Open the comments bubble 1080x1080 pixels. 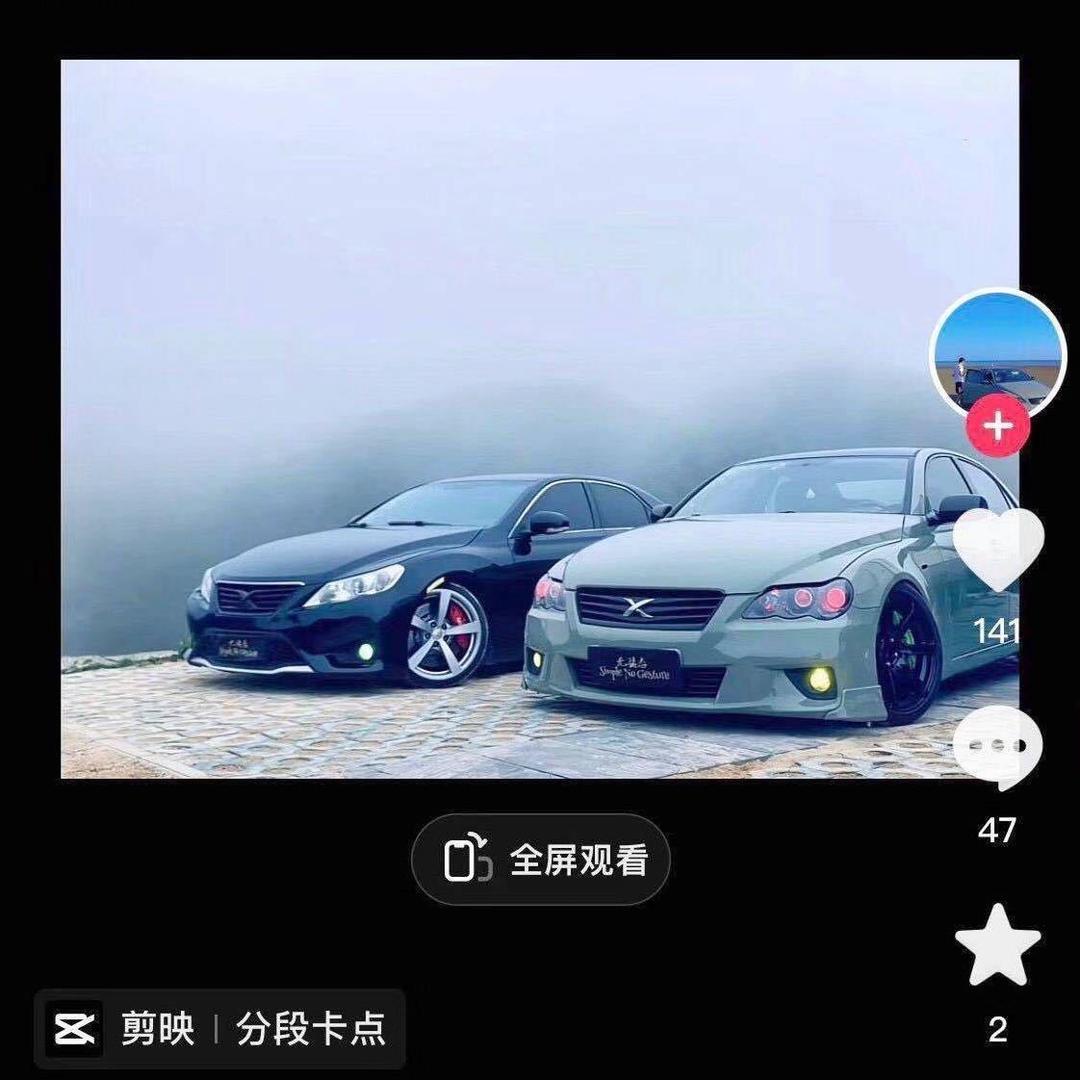(x=997, y=747)
